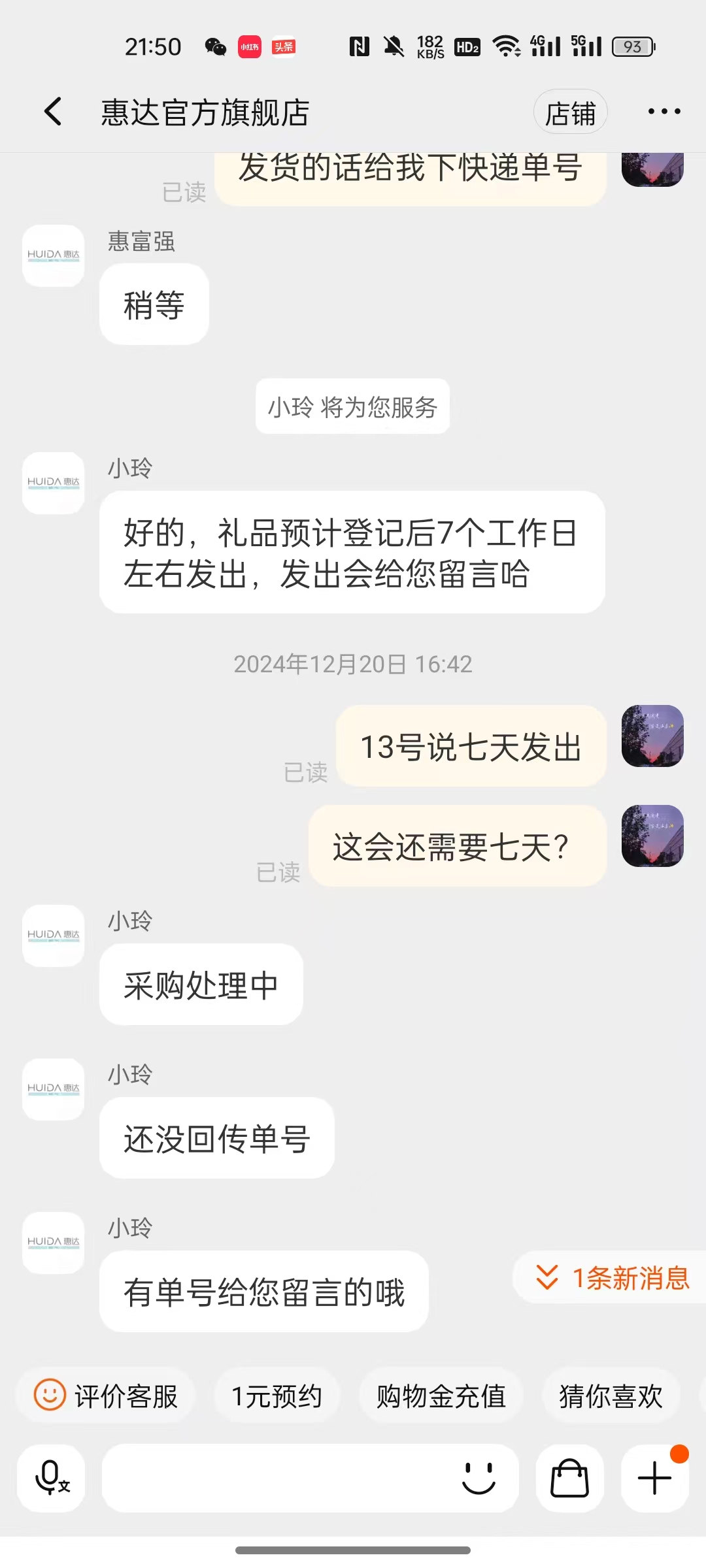Tap 小玲's avatar beside 采购处理中
The image size is (706, 1568).
click(x=54, y=935)
